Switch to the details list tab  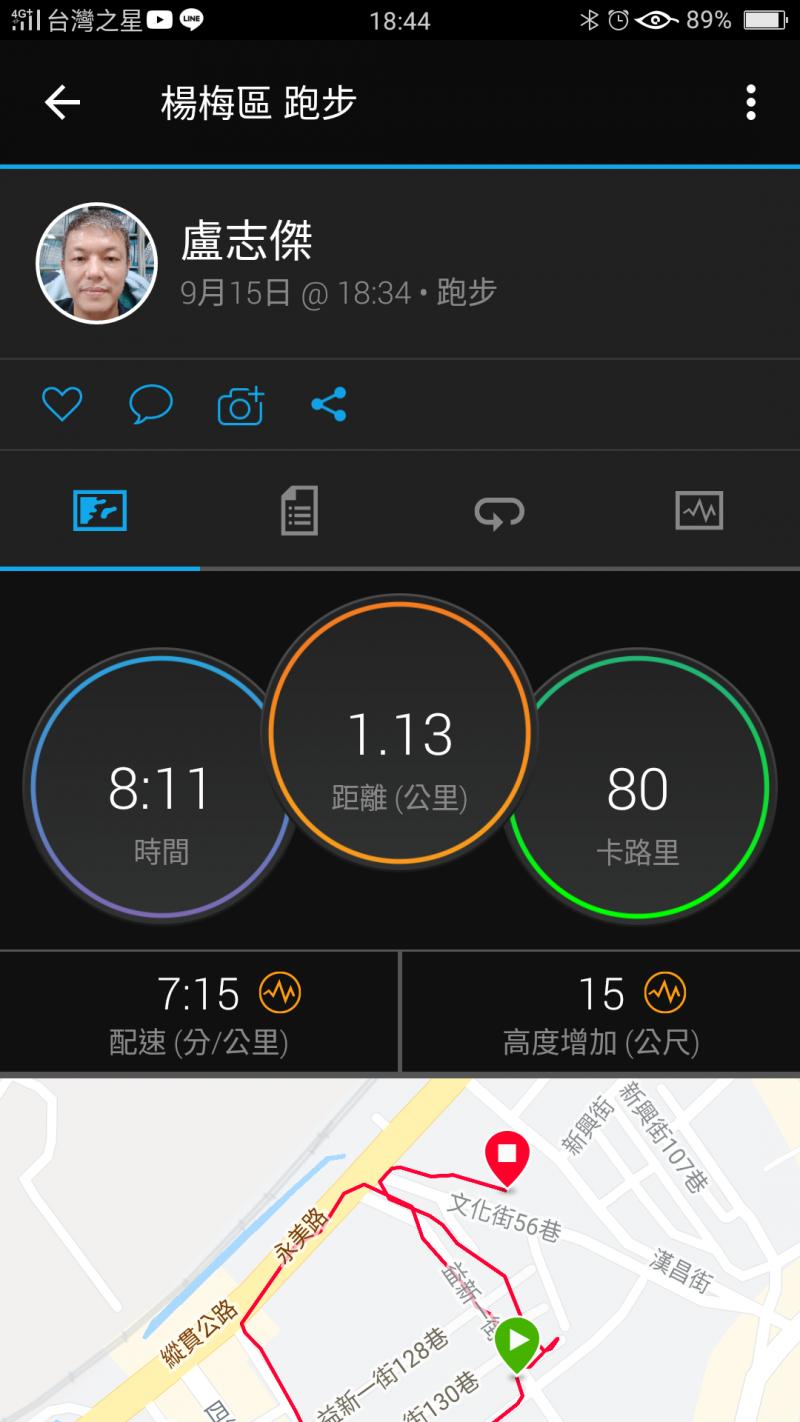tap(299, 511)
